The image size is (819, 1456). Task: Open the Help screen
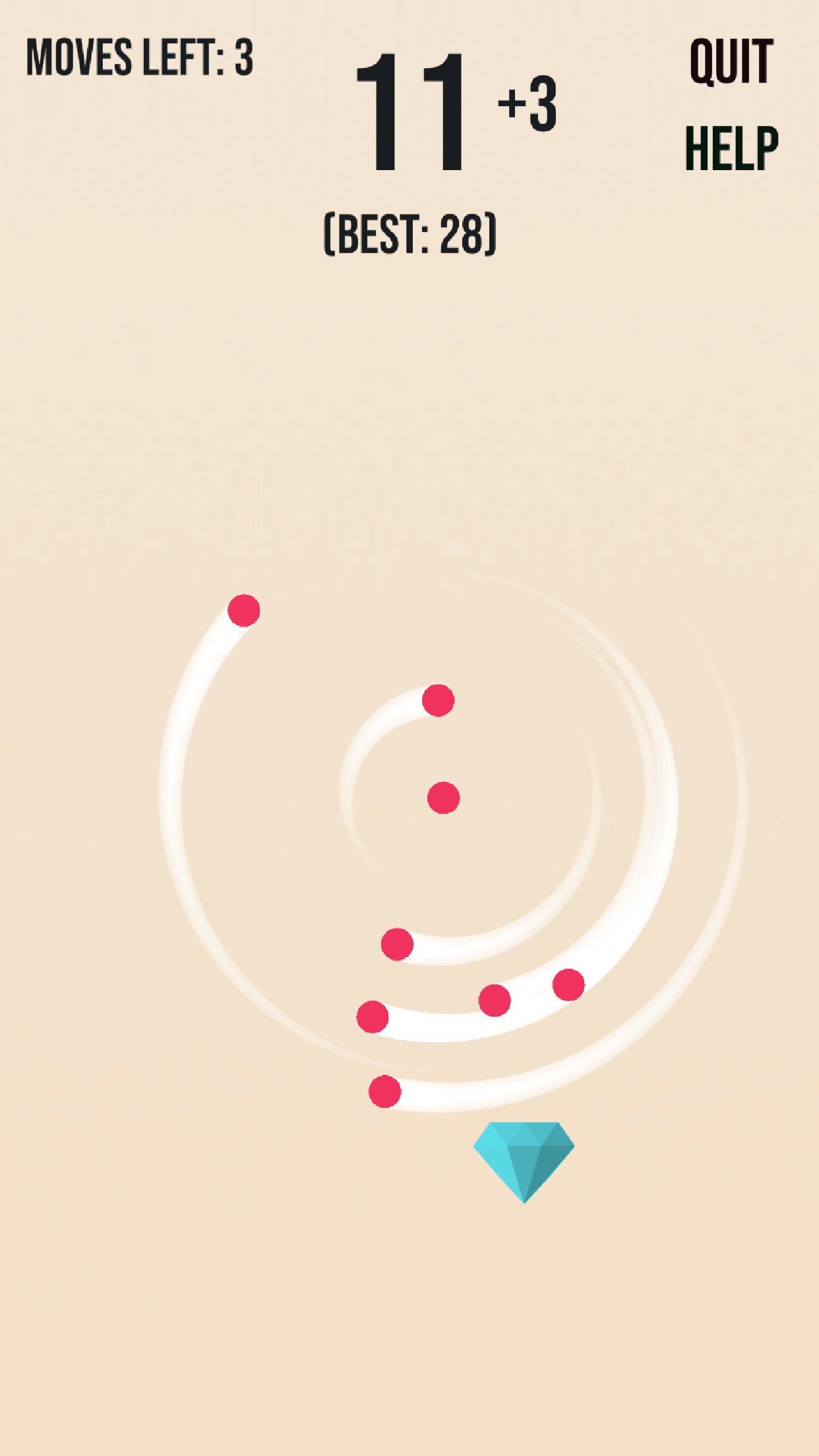[x=731, y=149]
